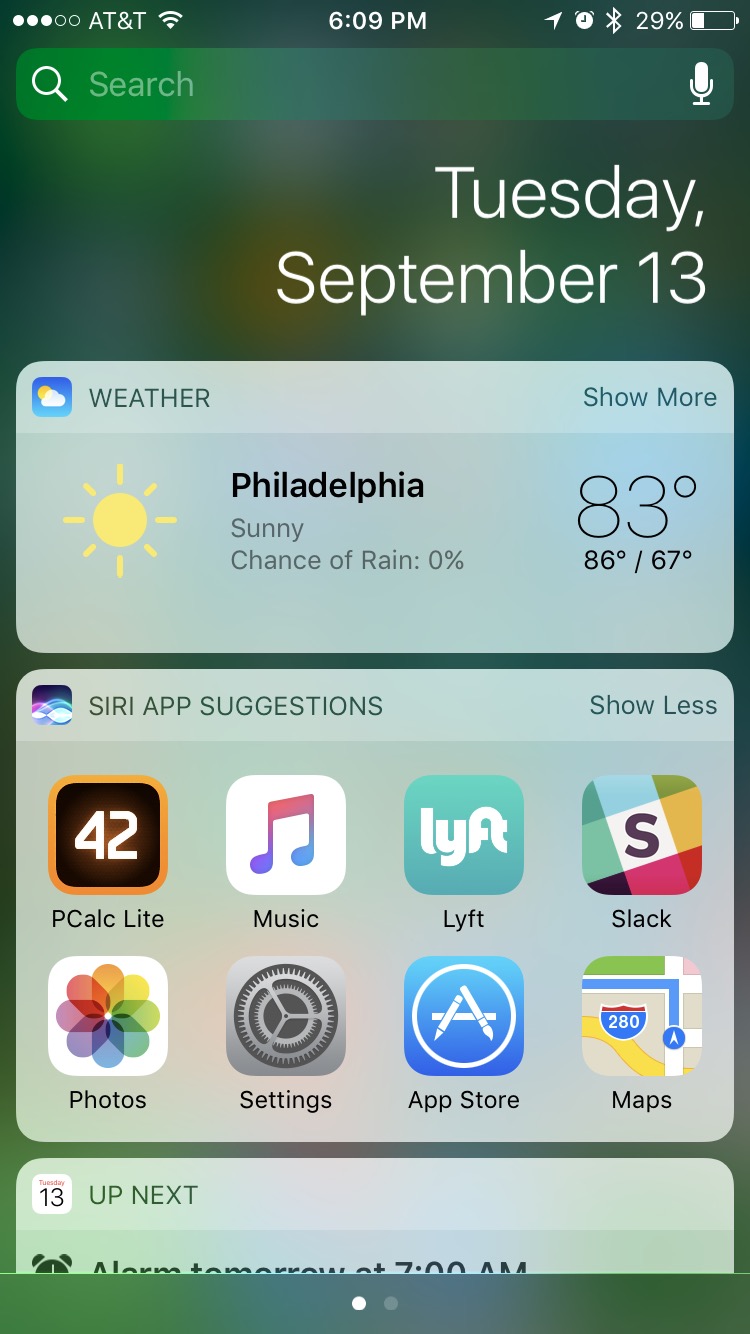The width and height of the screenshot is (750, 1334).
Task: Collapse Siri App Suggestions with Show Less
Action: click(x=652, y=705)
